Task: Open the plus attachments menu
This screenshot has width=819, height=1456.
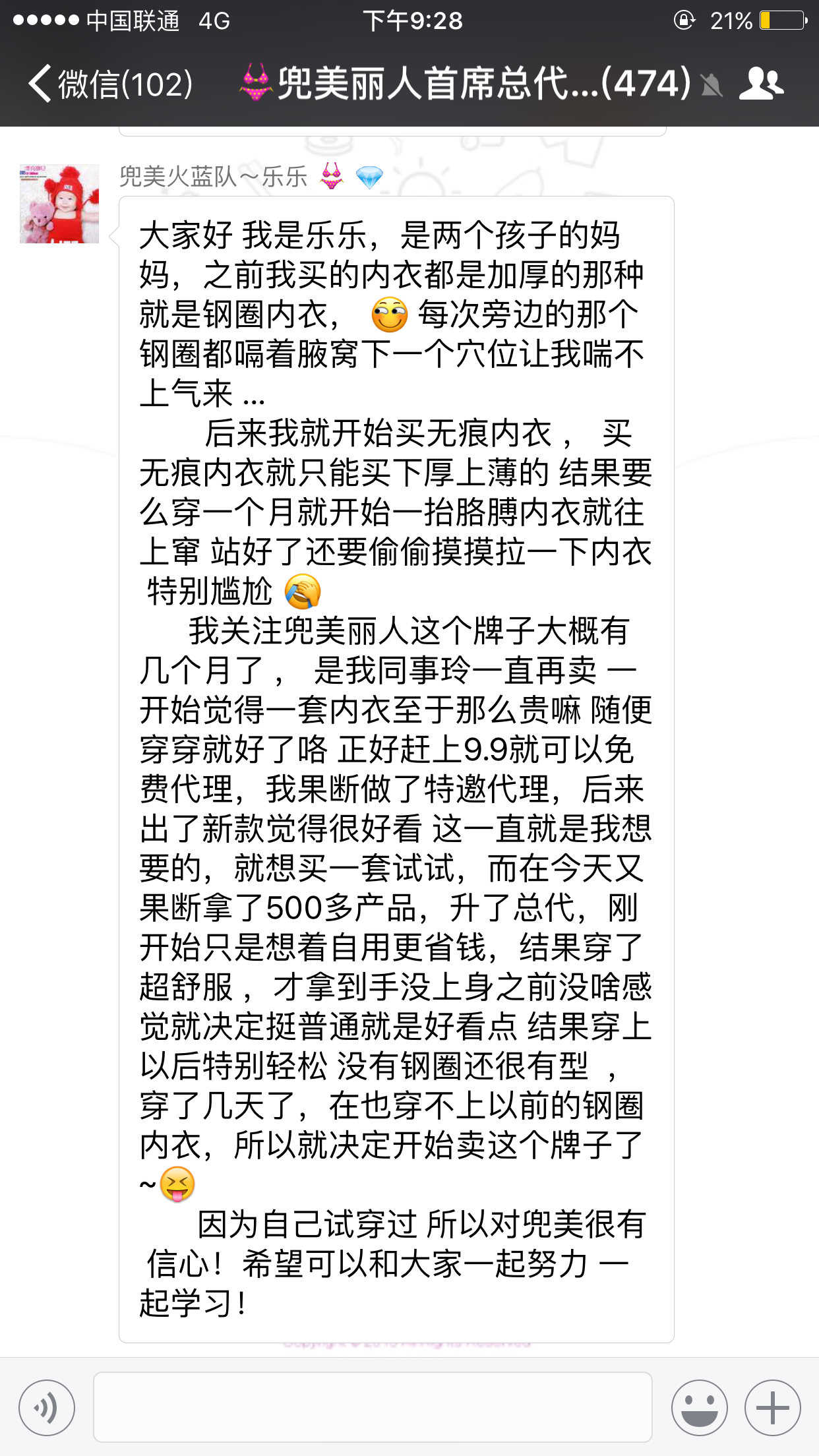Action: 772,1408
